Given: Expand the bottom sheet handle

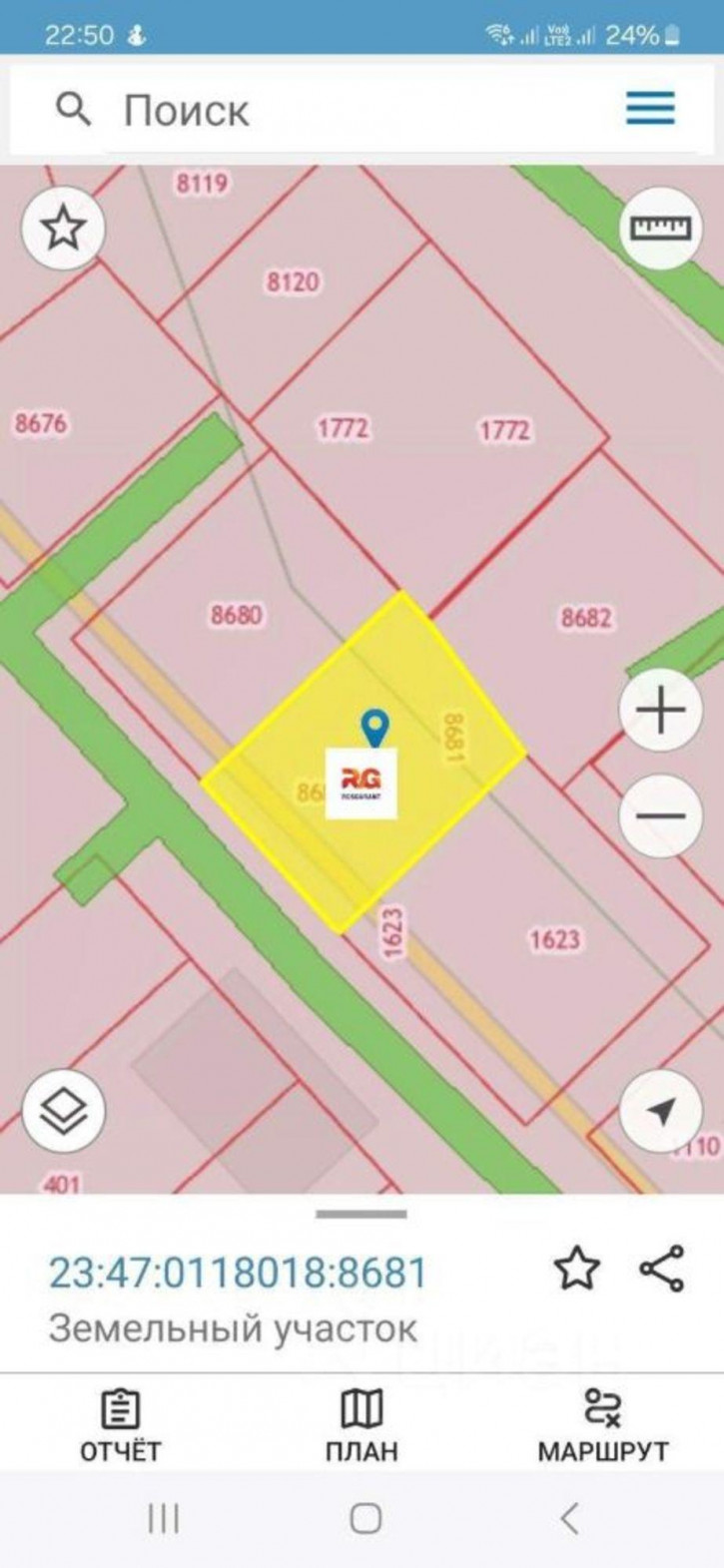Looking at the screenshot, I should point(362,1215).
